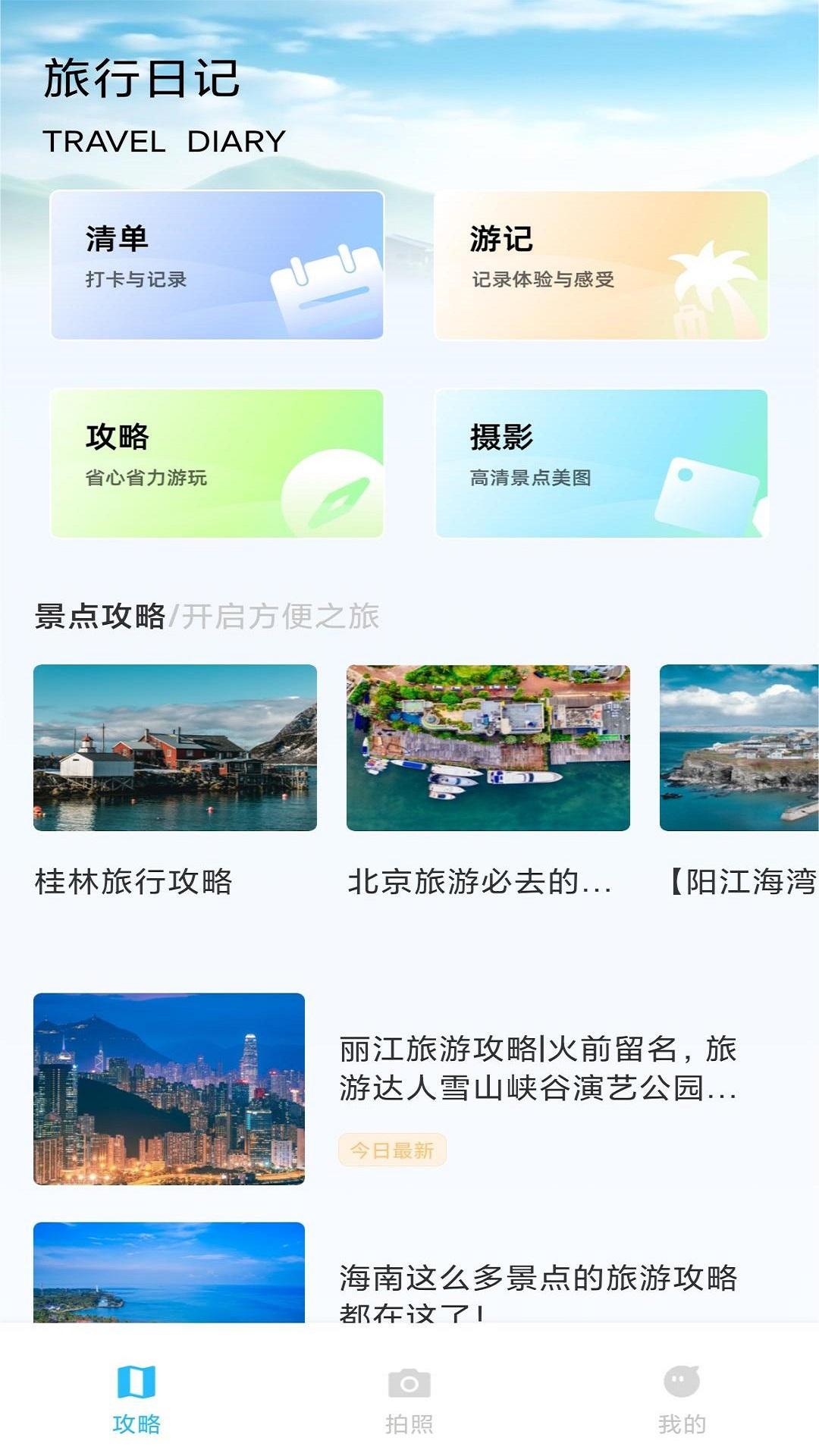Tap the profile icon above 我的
This screenshot has height=1456, width=819.
point(682,1380)
